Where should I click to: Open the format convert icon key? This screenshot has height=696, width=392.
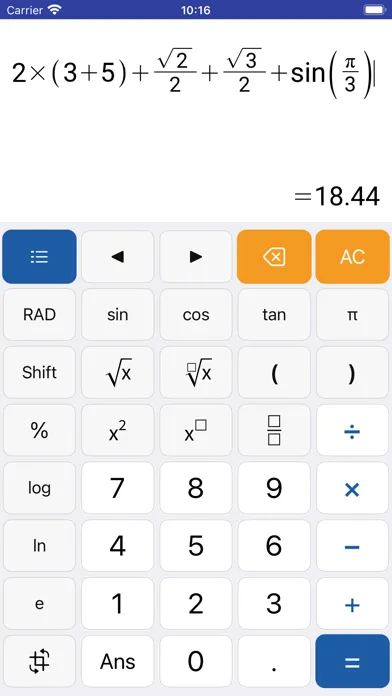[x=39, y=661]
